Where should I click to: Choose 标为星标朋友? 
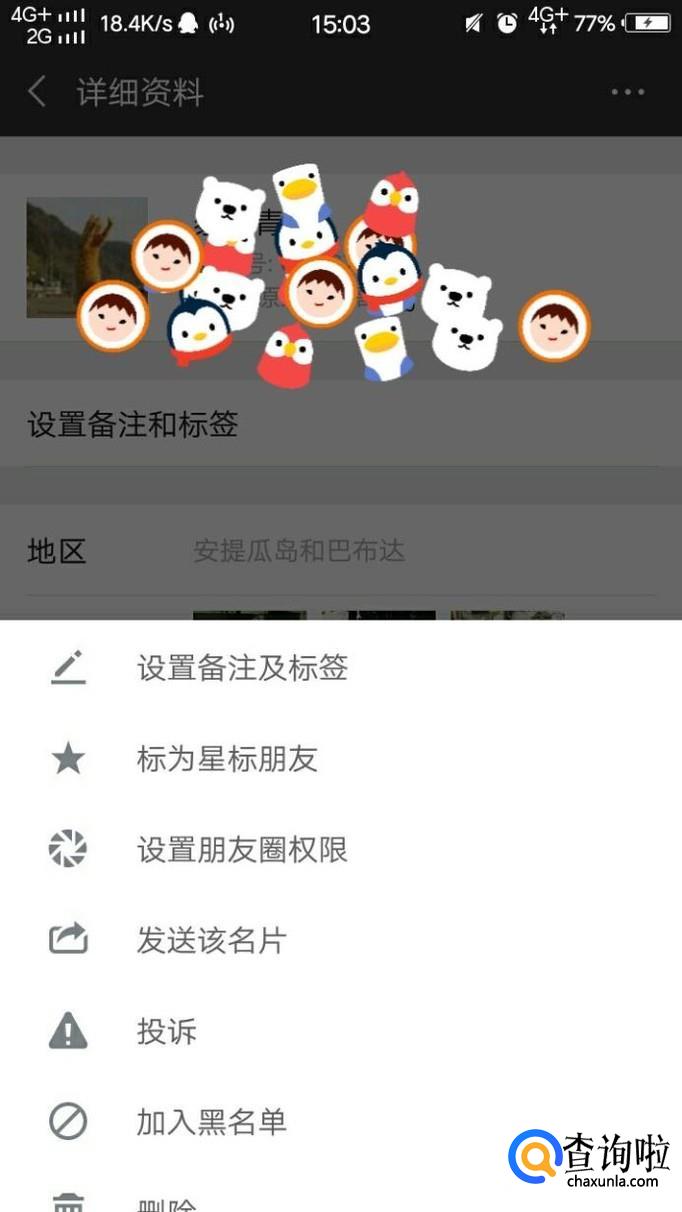tap(227, 759)
